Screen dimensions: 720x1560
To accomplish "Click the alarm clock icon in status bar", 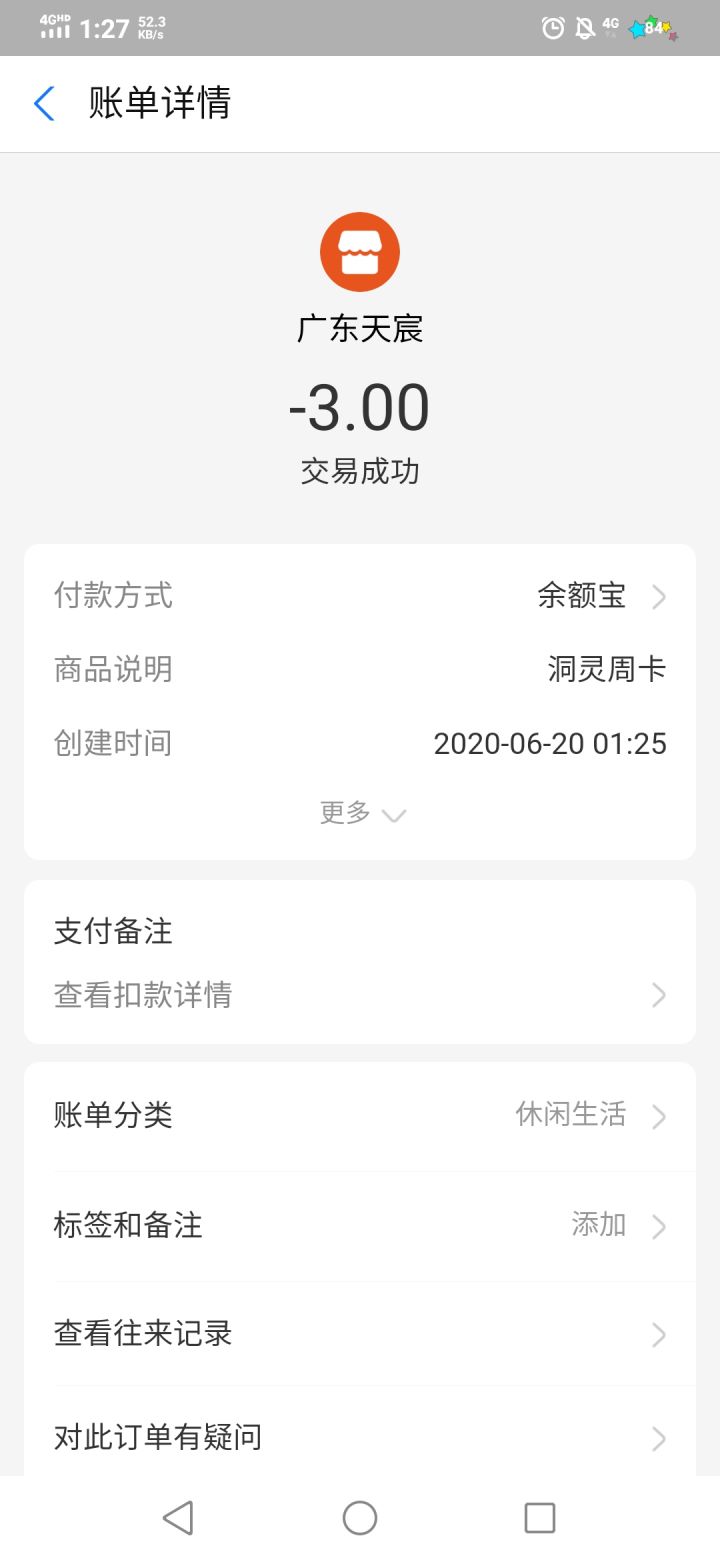I will tap(555, 27).
